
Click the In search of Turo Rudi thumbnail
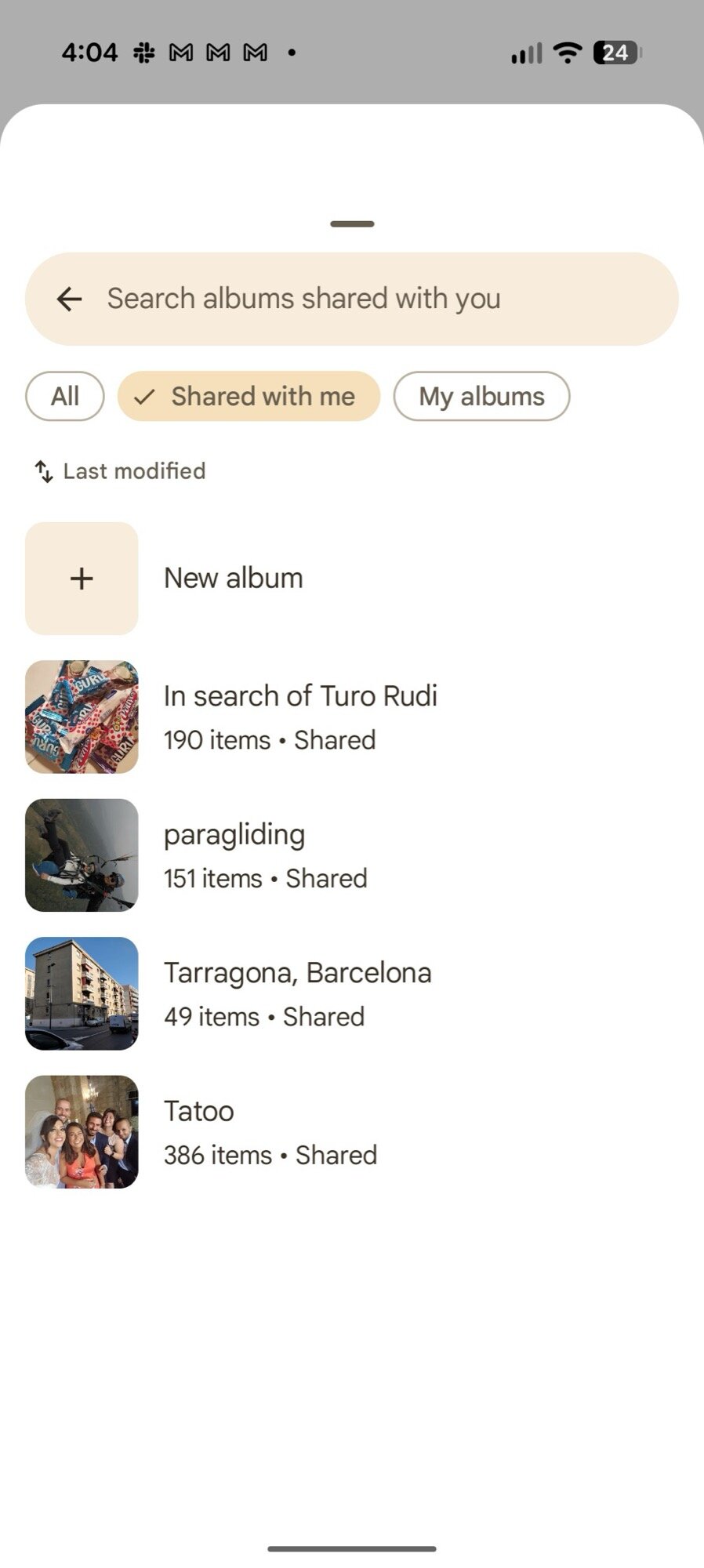[82, 716]
